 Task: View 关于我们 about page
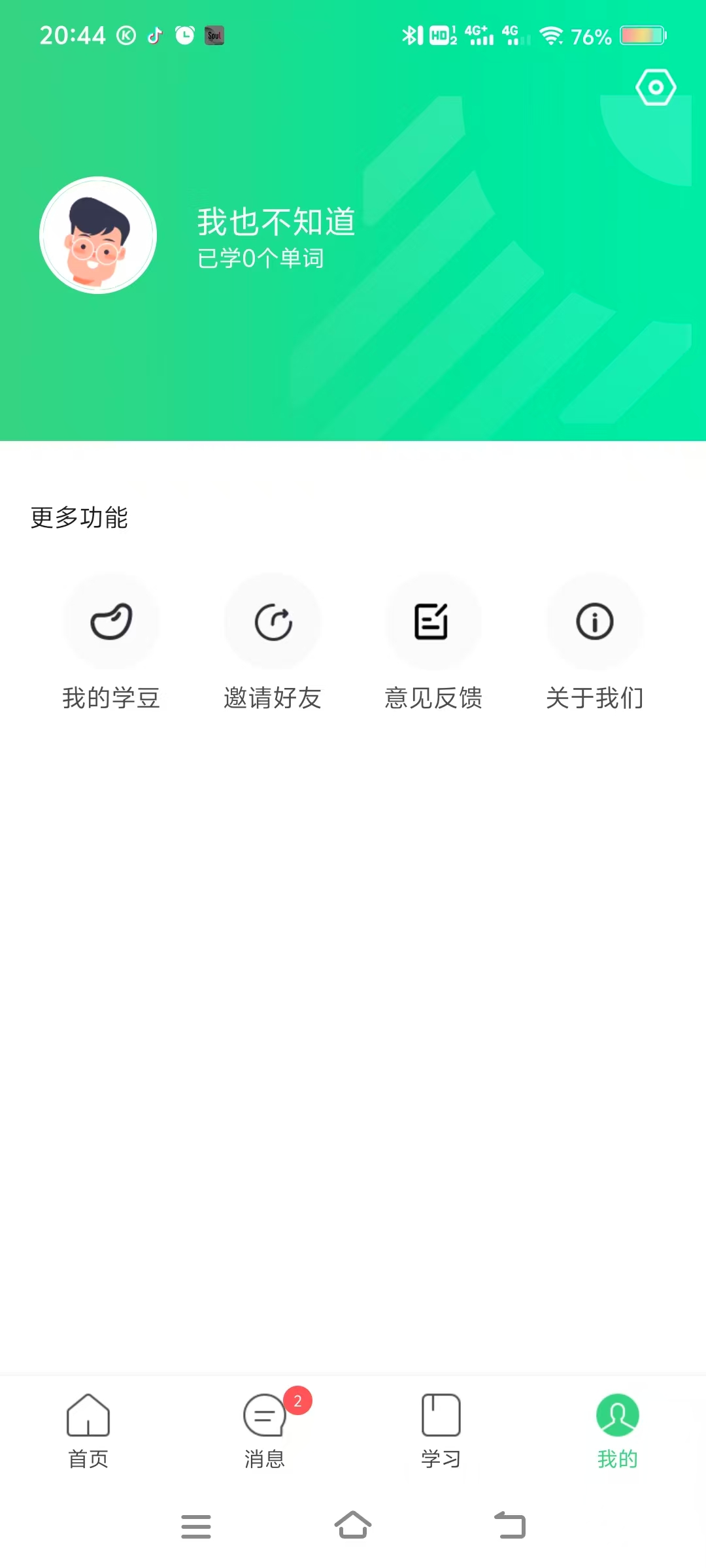[595, 642]
